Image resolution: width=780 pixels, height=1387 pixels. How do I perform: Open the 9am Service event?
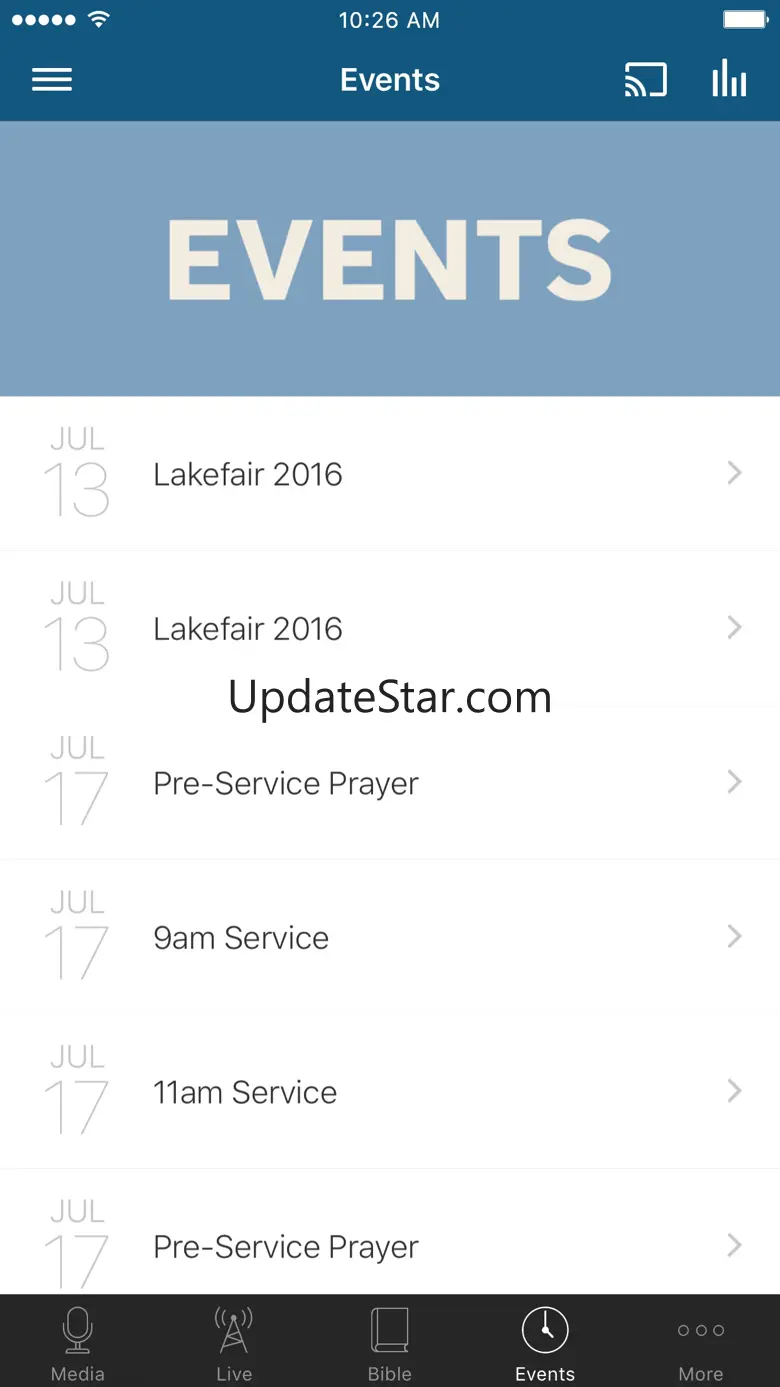pyautogui.click(x=390, y=938)
